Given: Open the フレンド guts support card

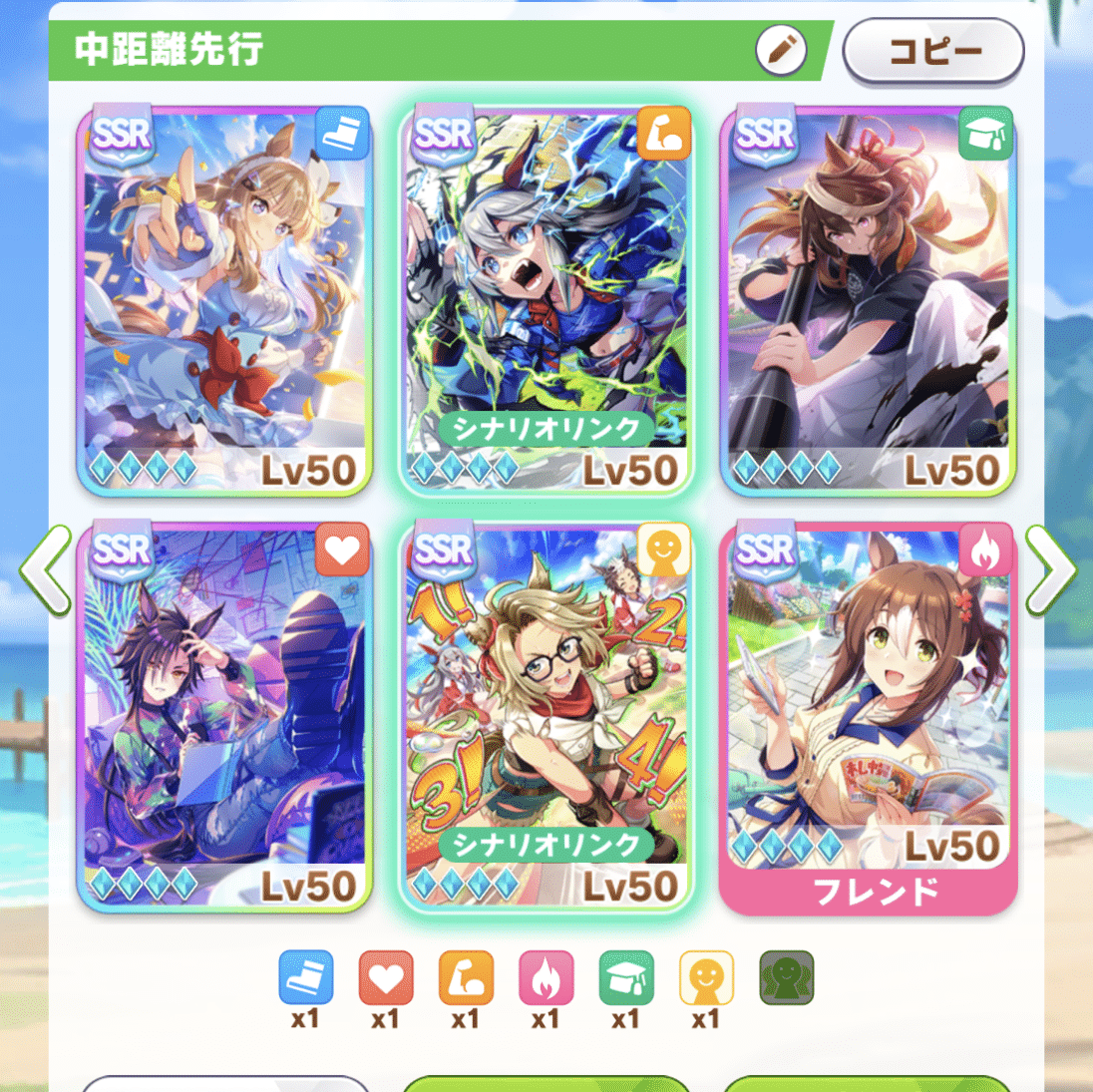Looking at the screenshot, I should click(868, 713).
